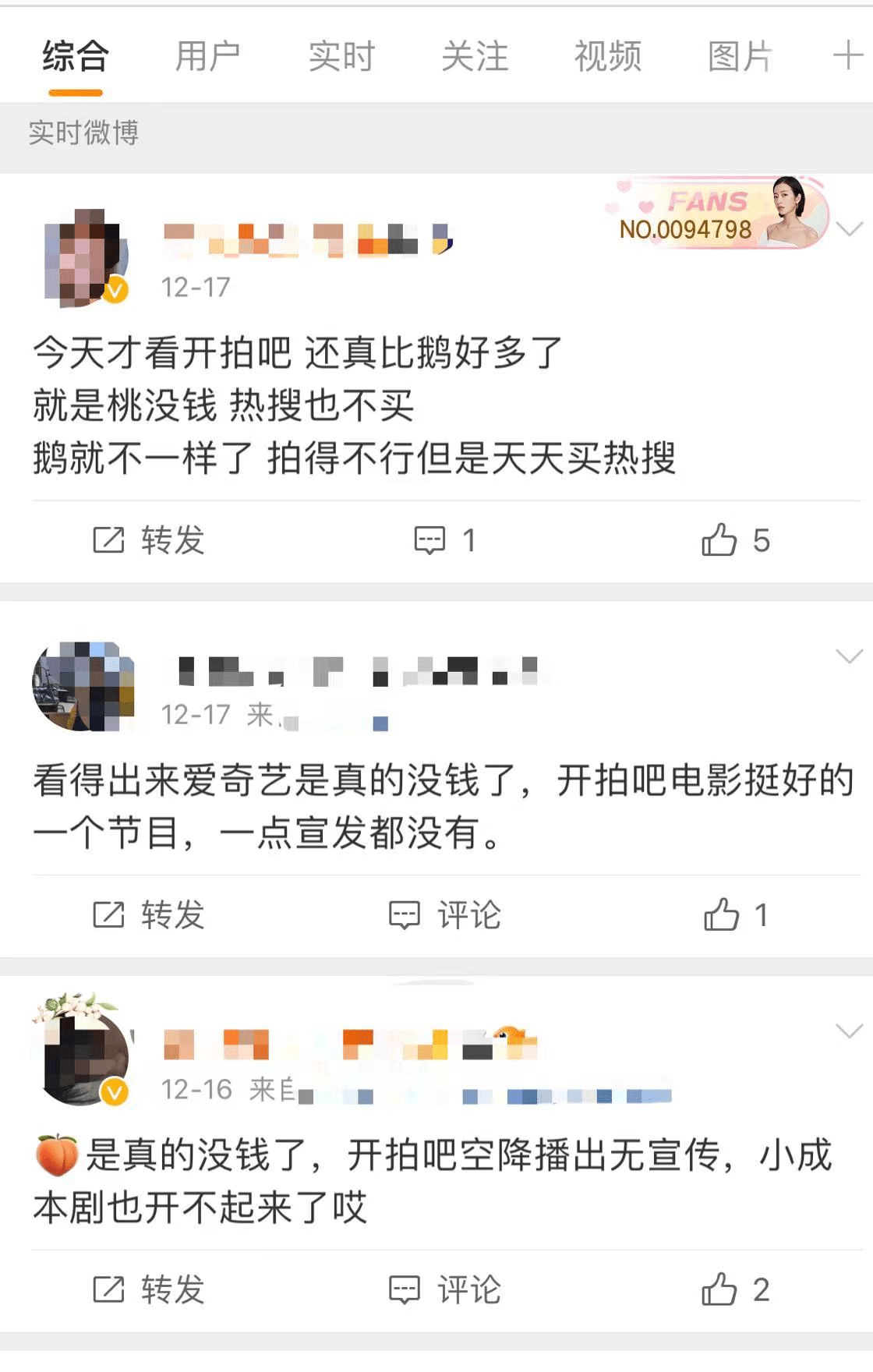The image size is (873, 1372).
Task: Tap the thumbs-up icon showing 2 likes
Action: (x=720, y=1290)
